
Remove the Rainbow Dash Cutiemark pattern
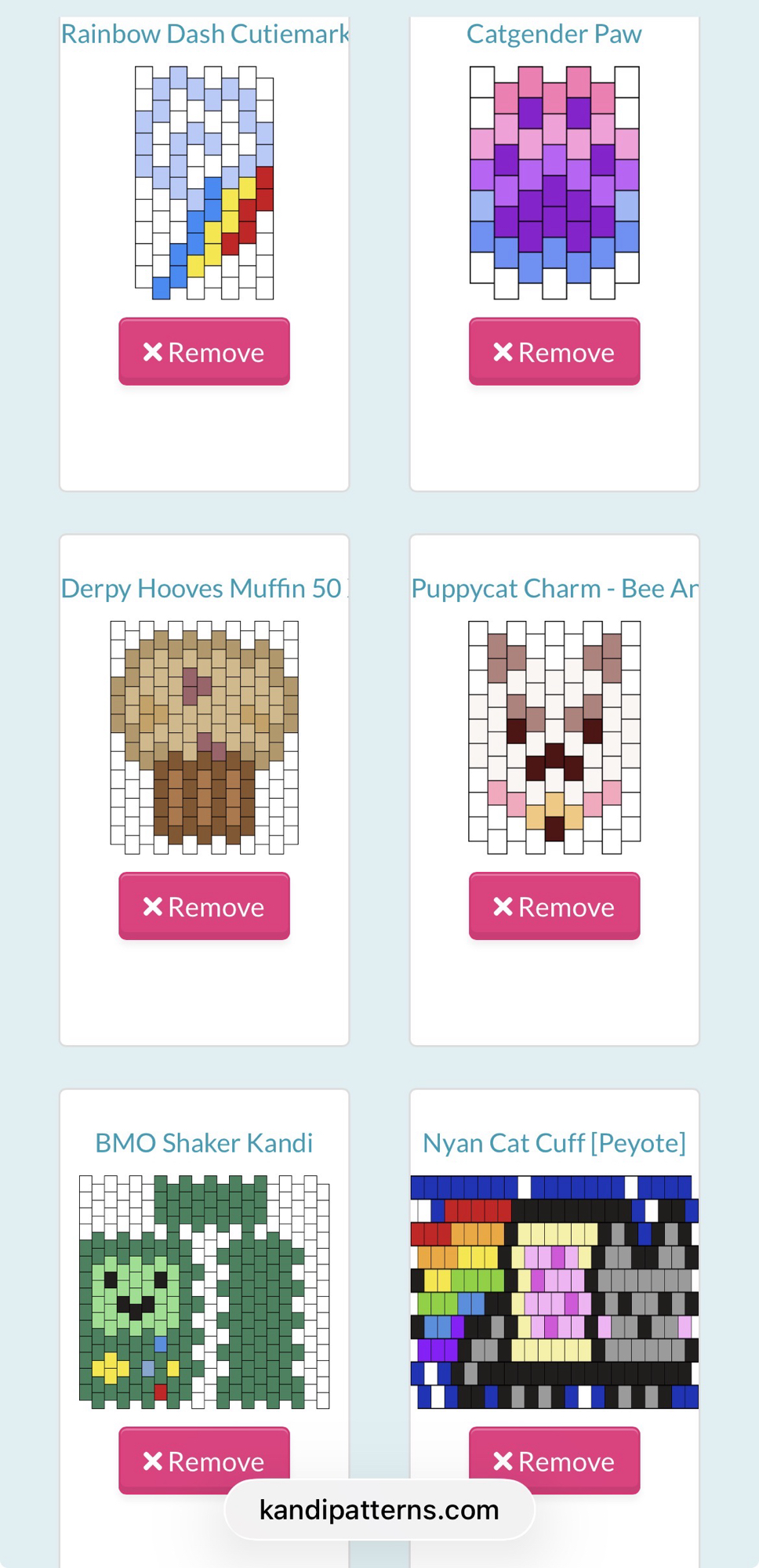(x=204, y=351)
